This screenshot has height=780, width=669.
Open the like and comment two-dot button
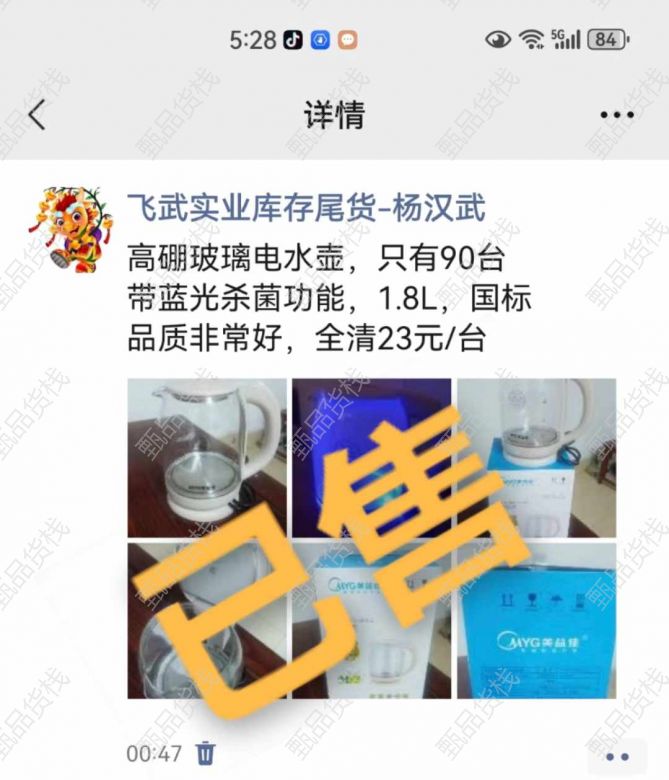[x=618, y=756]
